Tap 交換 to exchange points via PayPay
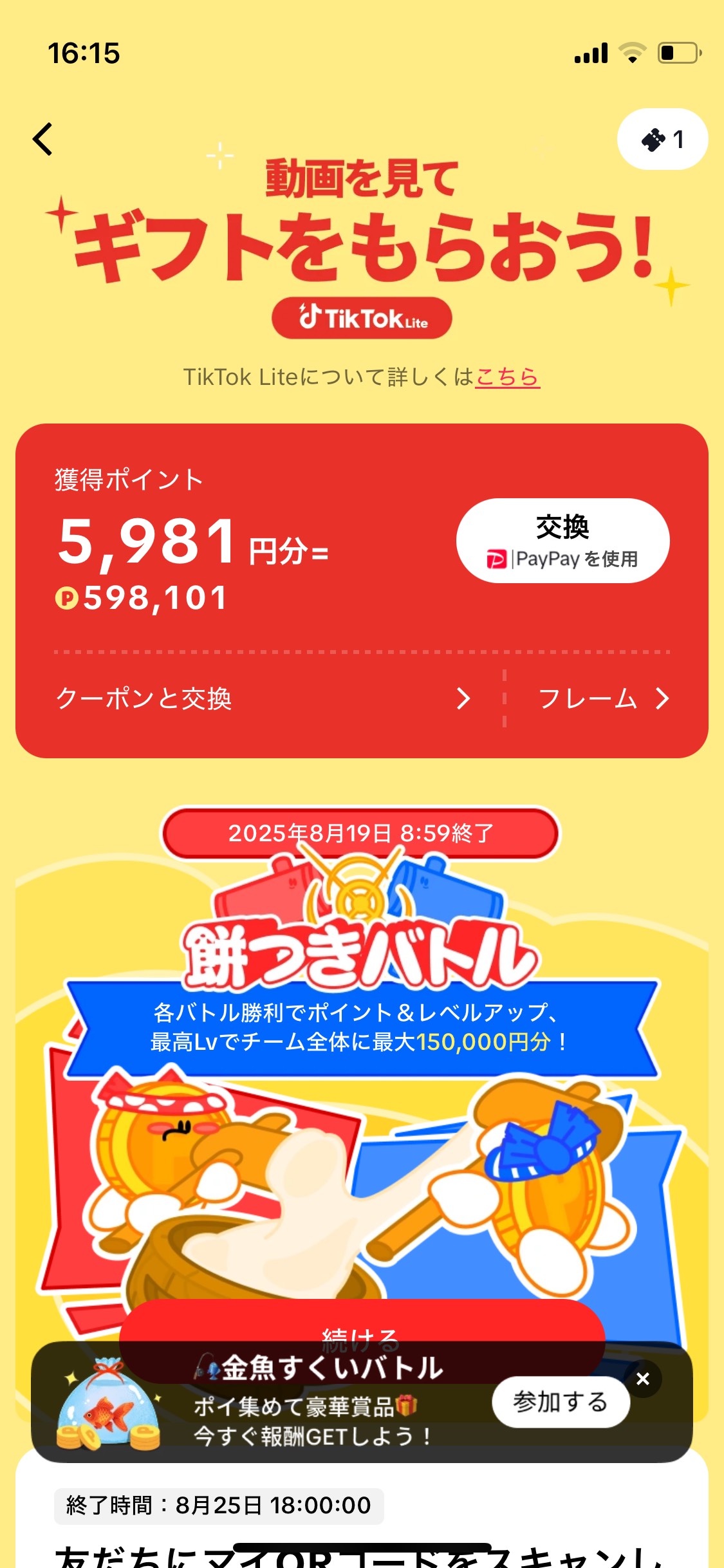The height and width of the screenshot is (1568, 724). pyautogui.click(x=562, y=541)
